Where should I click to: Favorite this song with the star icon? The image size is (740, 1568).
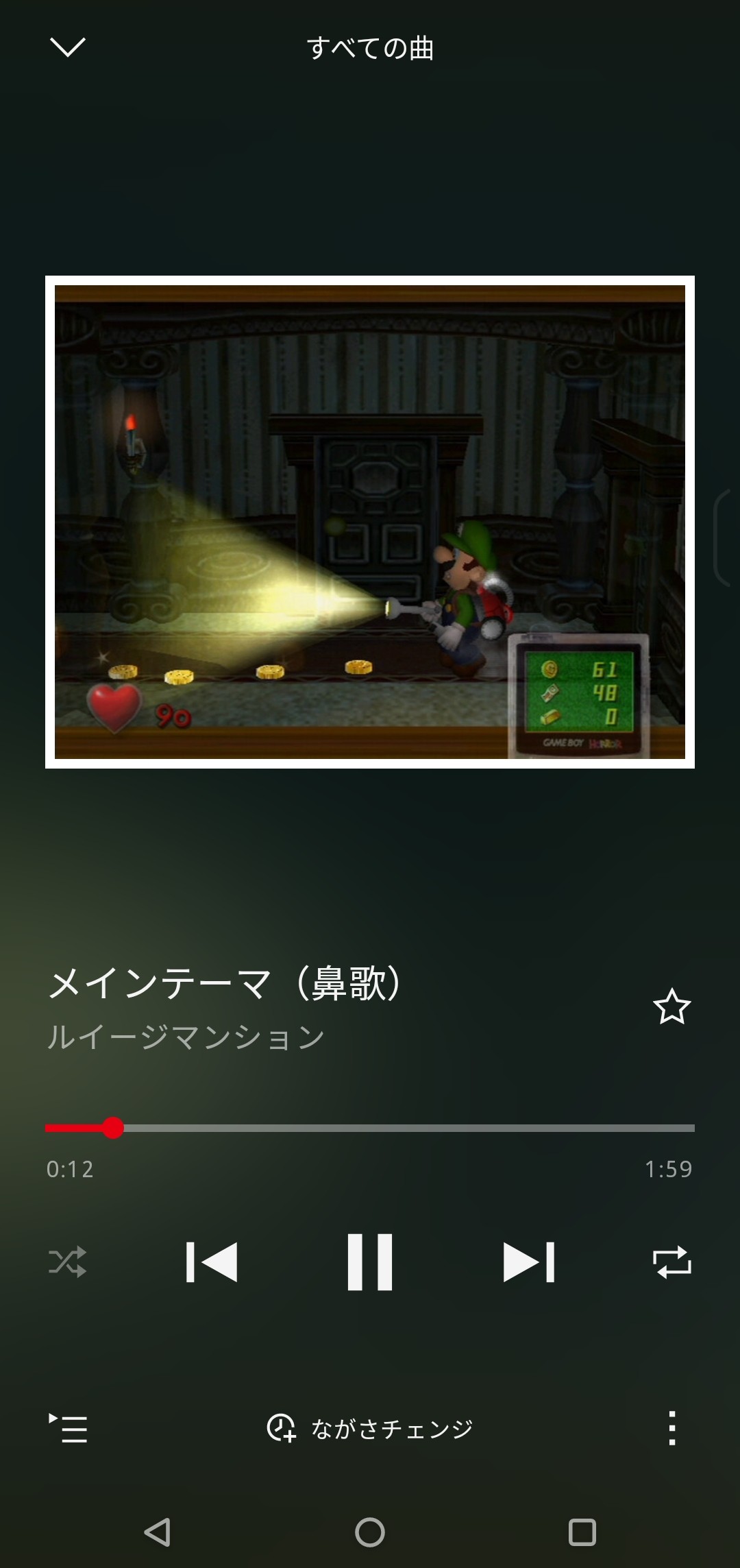671,1006
